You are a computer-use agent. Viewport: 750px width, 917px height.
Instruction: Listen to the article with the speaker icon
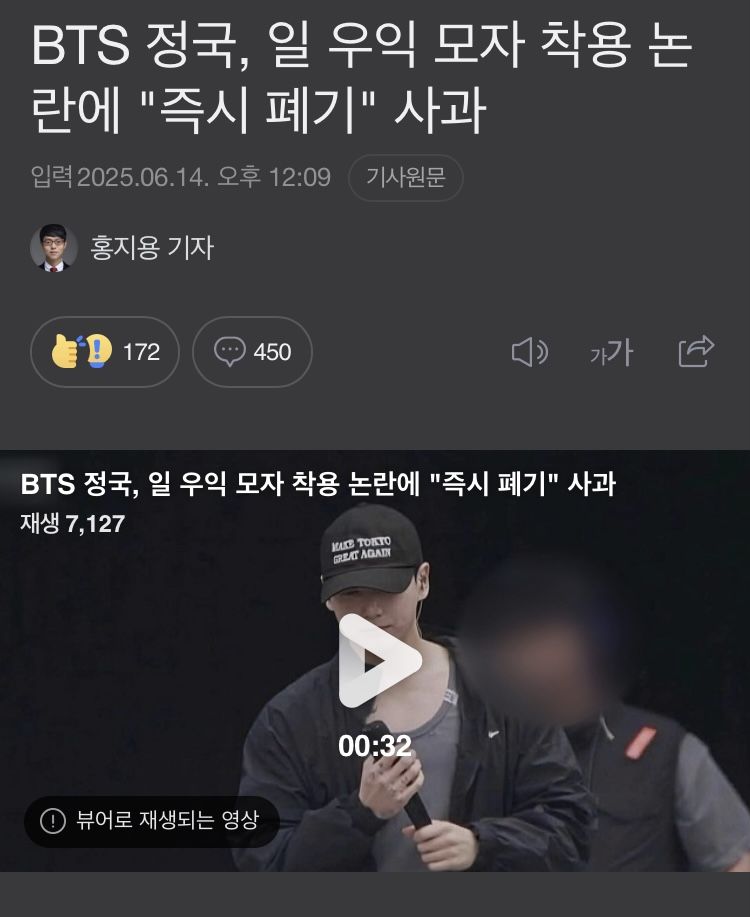tap(529, 352)
